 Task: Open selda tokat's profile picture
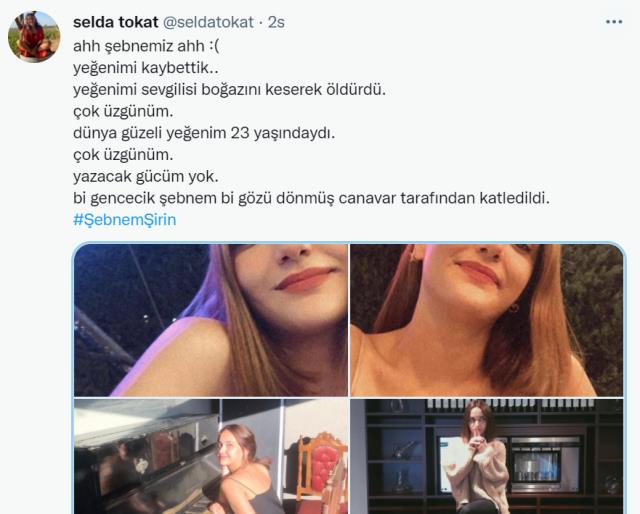(36, 37)
